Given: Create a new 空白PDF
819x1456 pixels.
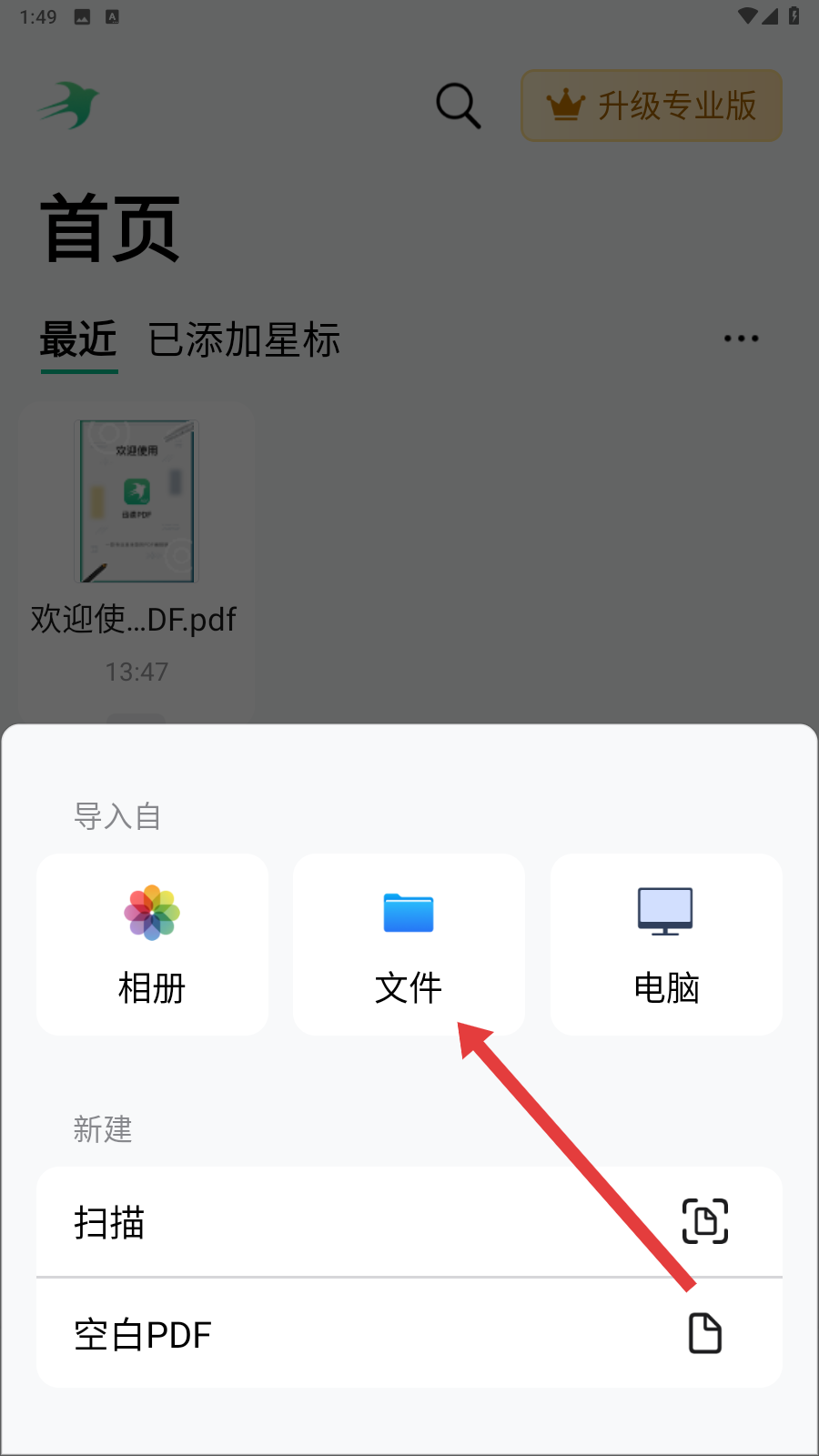Looking at the screenshot, I should pyautogui.click(x=409, y=1334).
